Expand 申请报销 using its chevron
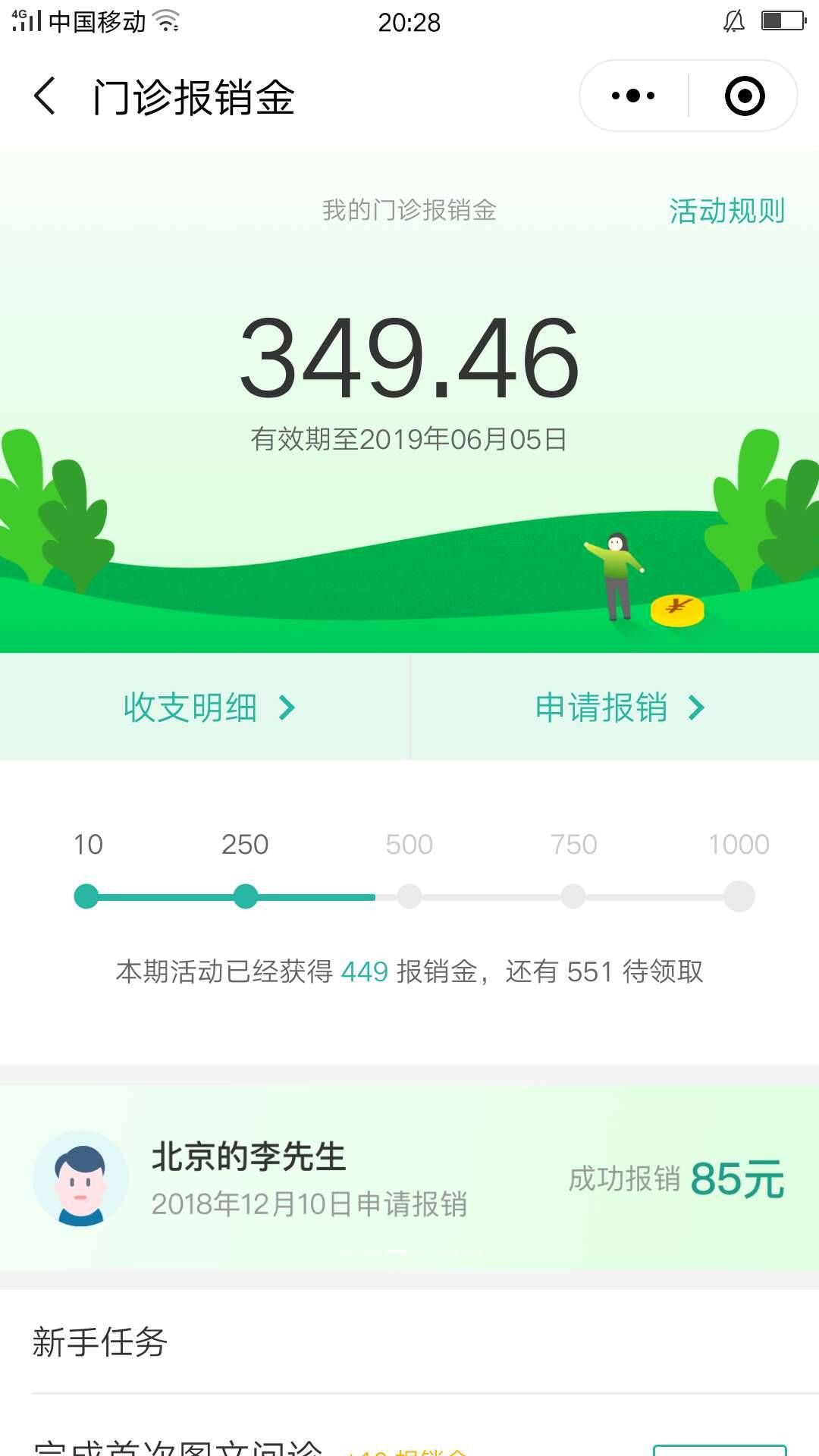819x1456 pixels. pos(695,707)
